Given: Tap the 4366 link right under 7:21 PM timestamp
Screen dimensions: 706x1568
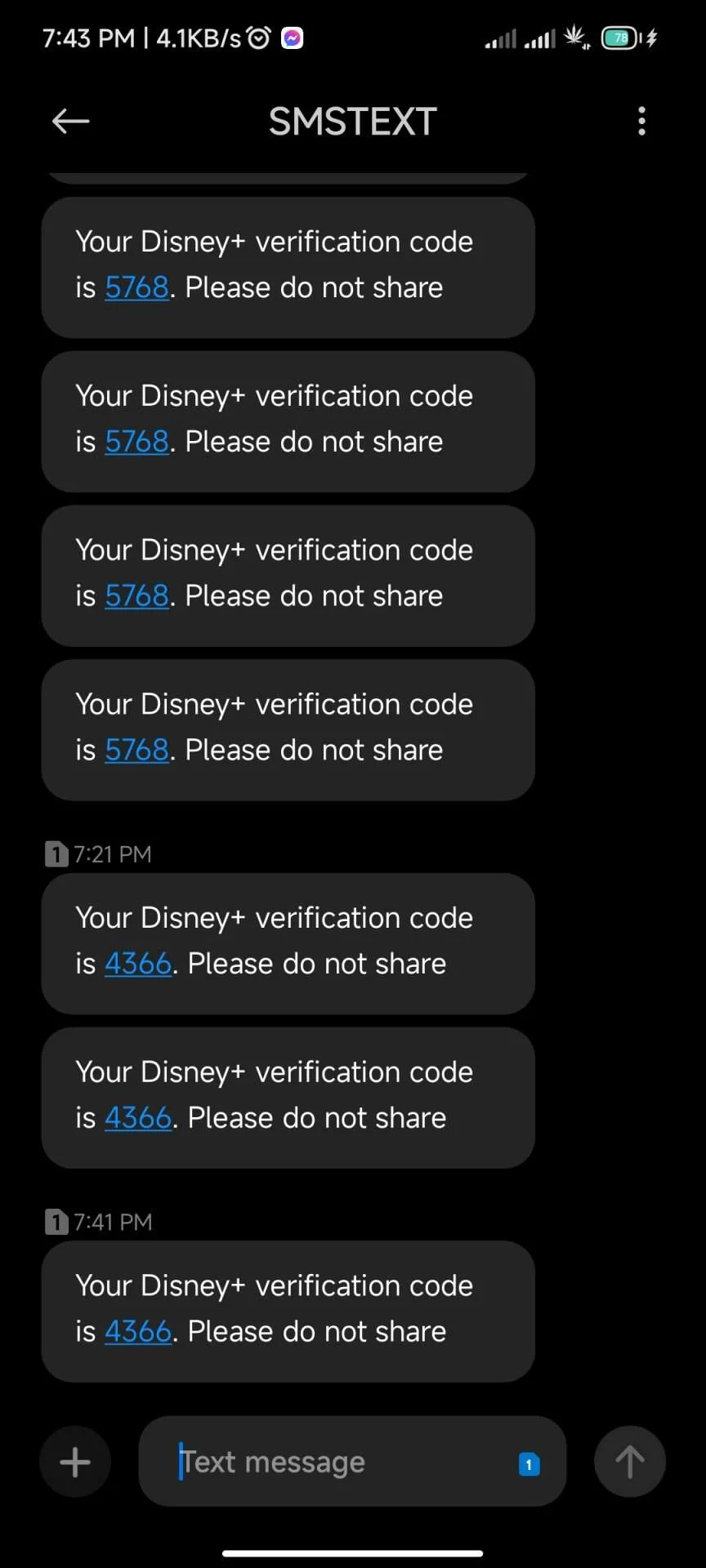Looking at the screenshot, I should click(x=138, y=964).
